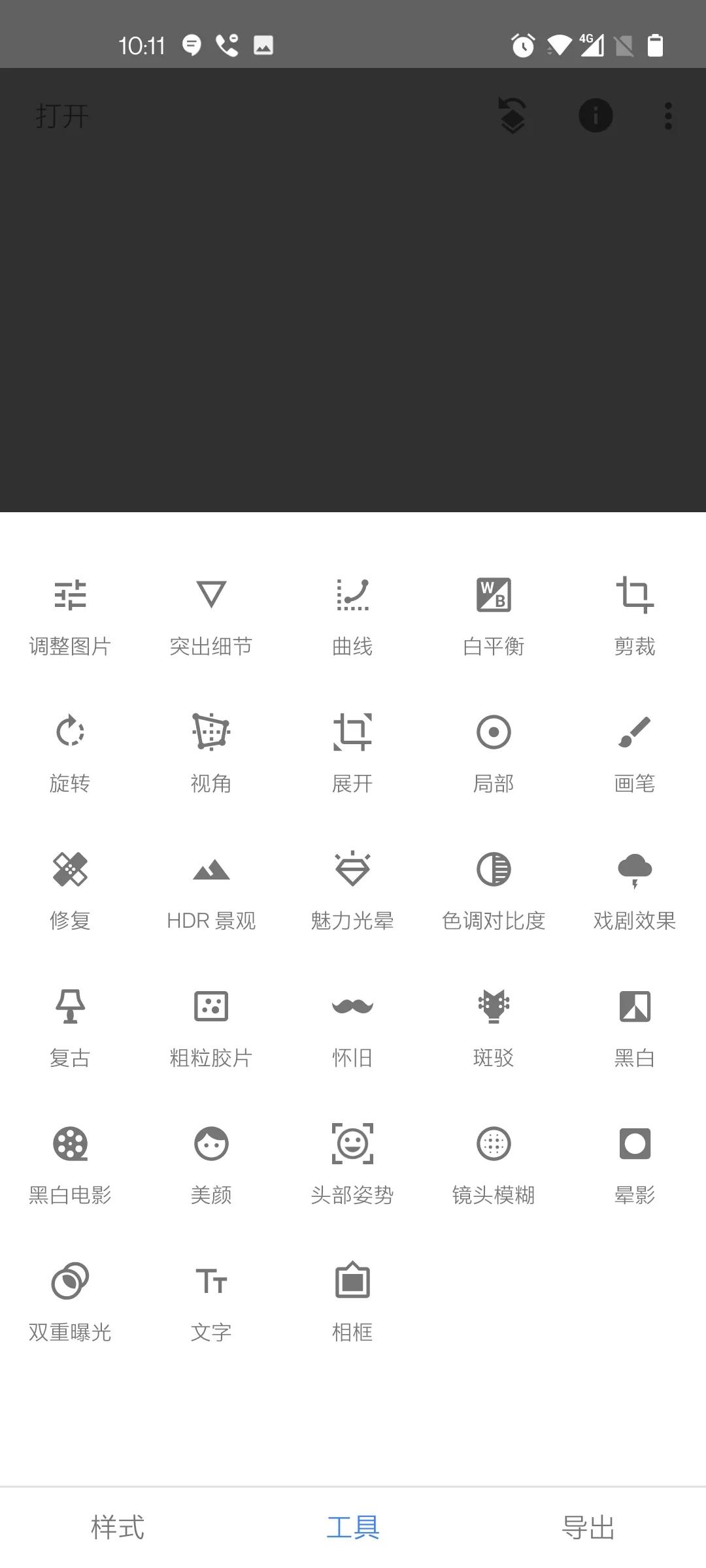Select the HDR 景观 filter
Screen dimensions: 706x1568
210,889
